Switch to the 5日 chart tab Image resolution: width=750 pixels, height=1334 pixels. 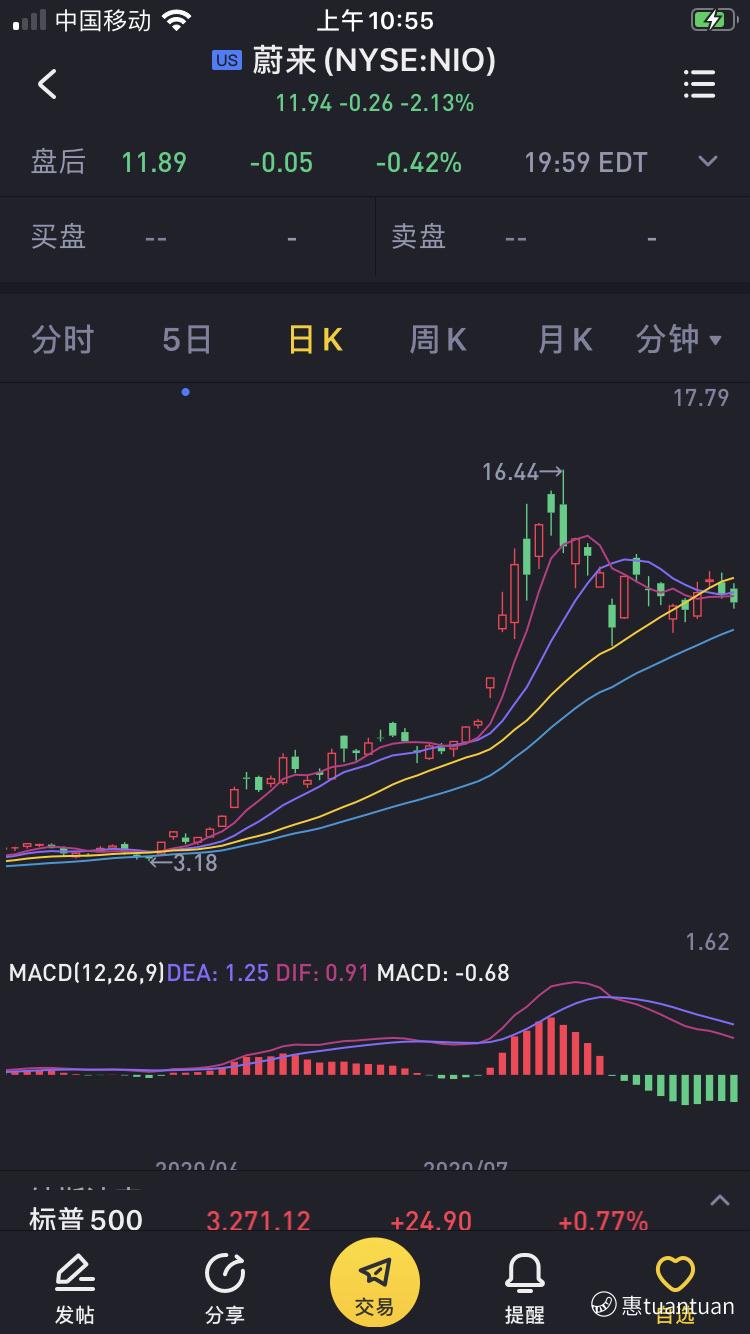(187, 340)
